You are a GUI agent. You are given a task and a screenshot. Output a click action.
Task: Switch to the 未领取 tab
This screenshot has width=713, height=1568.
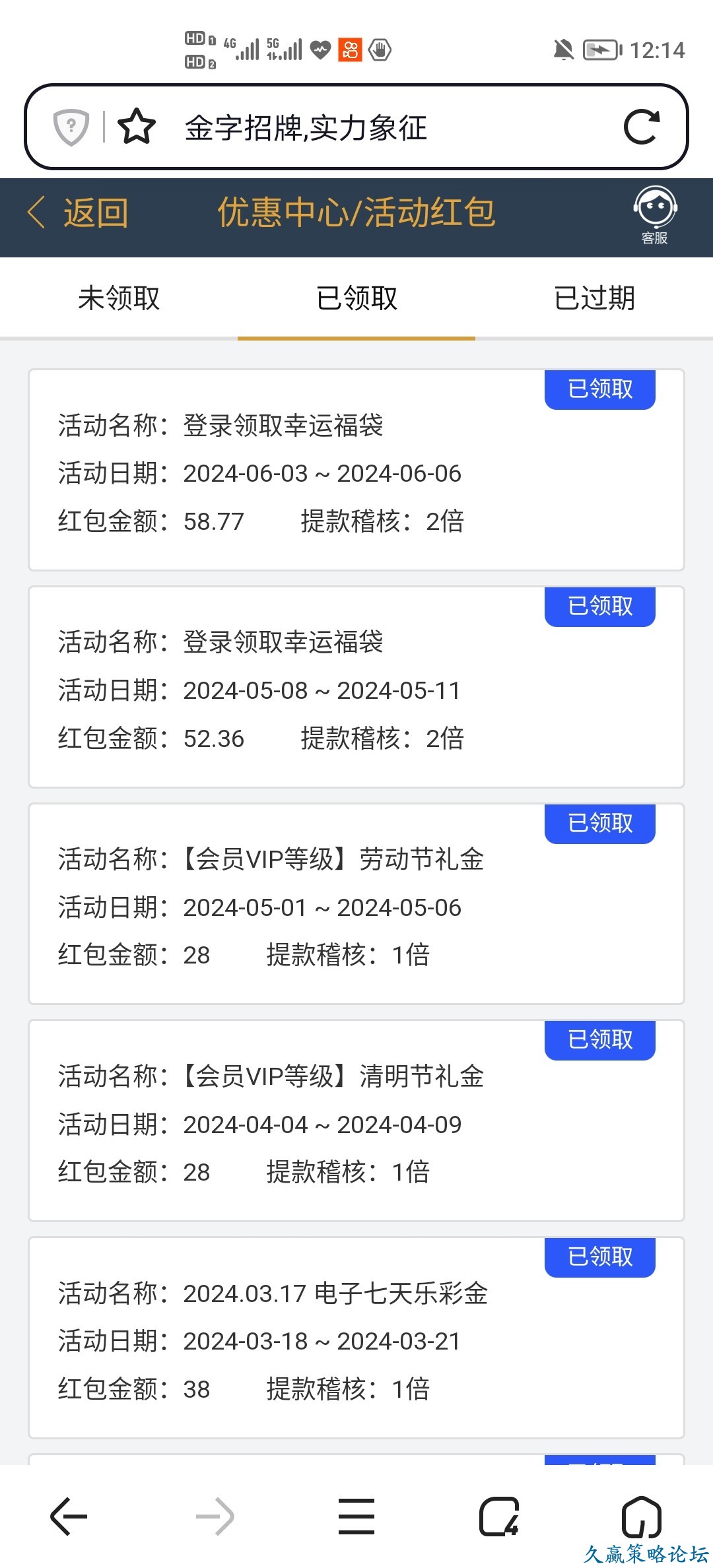click(119, 298)
